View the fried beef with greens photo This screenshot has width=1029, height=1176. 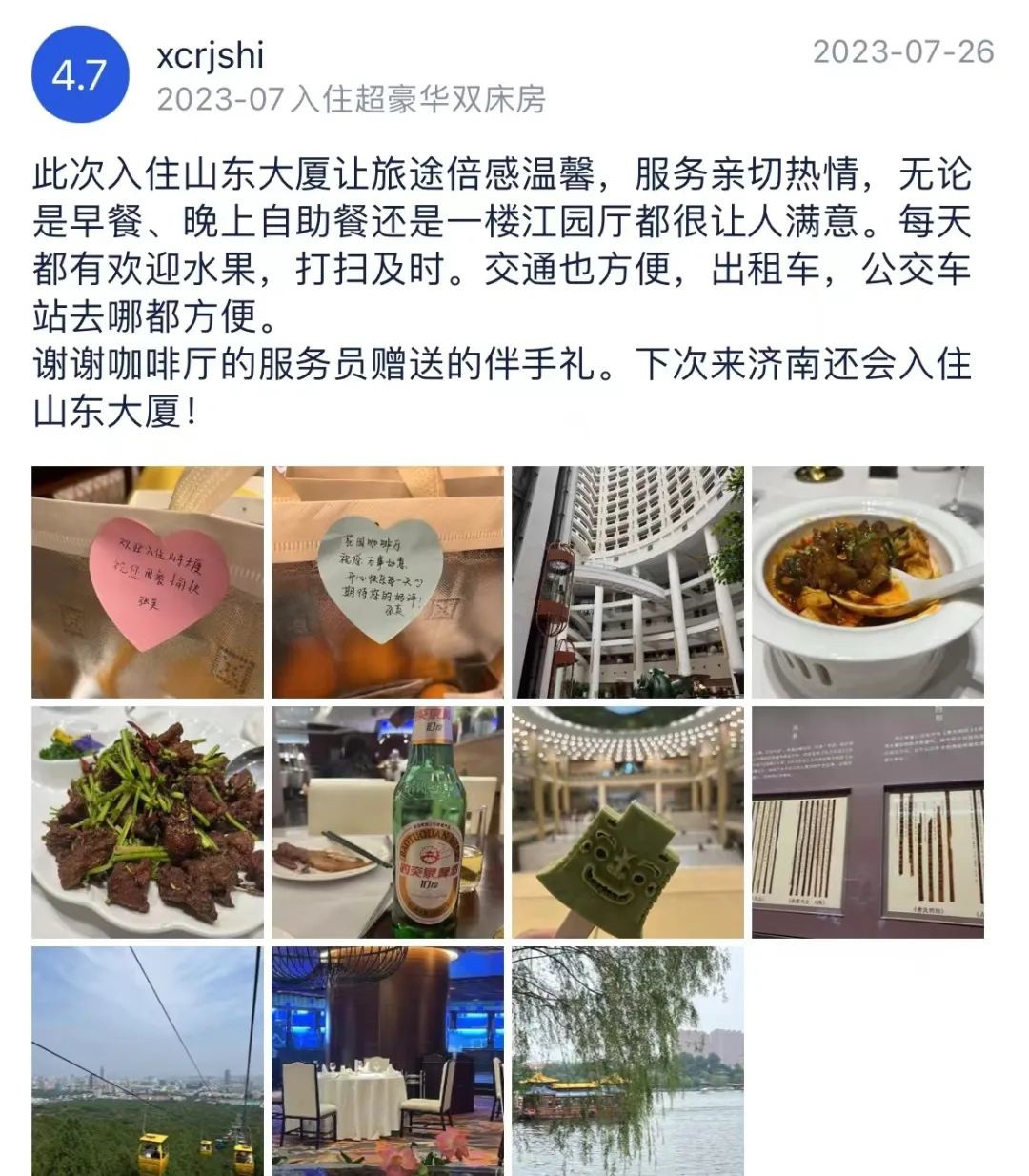click(148, 821)
